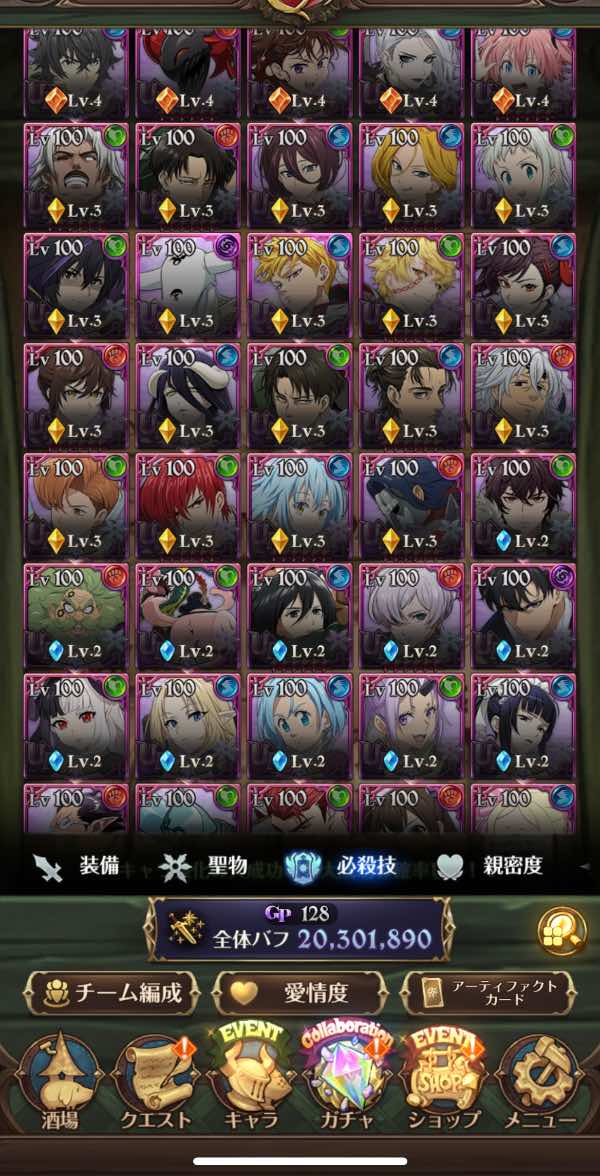Screen dimensions: 600x1176
Task: Open the light-blue-haired Lv.3 character
Action: 299,505
